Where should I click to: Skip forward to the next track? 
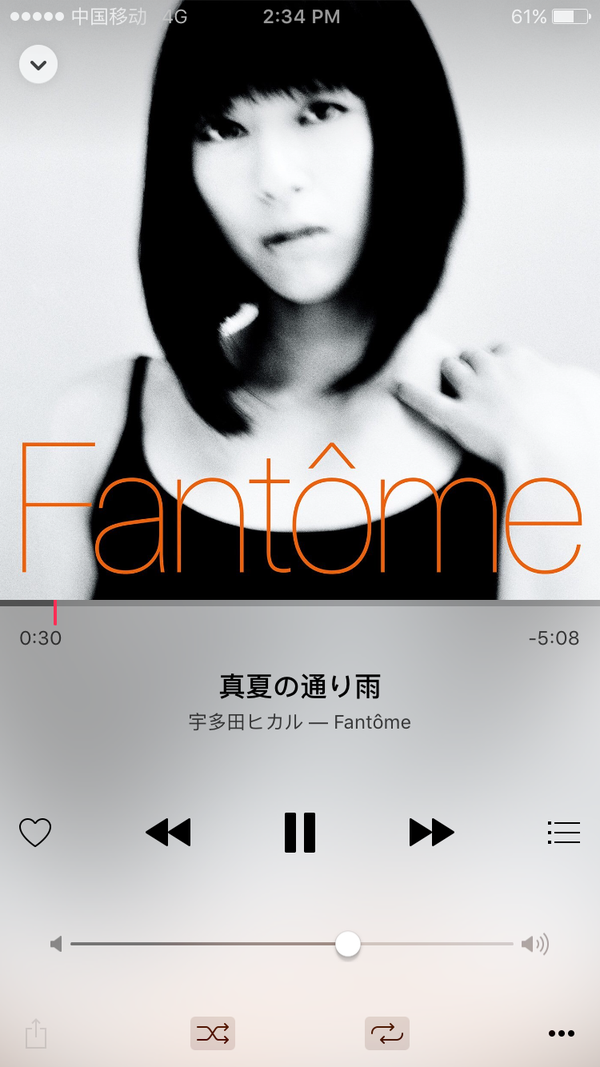431,832
